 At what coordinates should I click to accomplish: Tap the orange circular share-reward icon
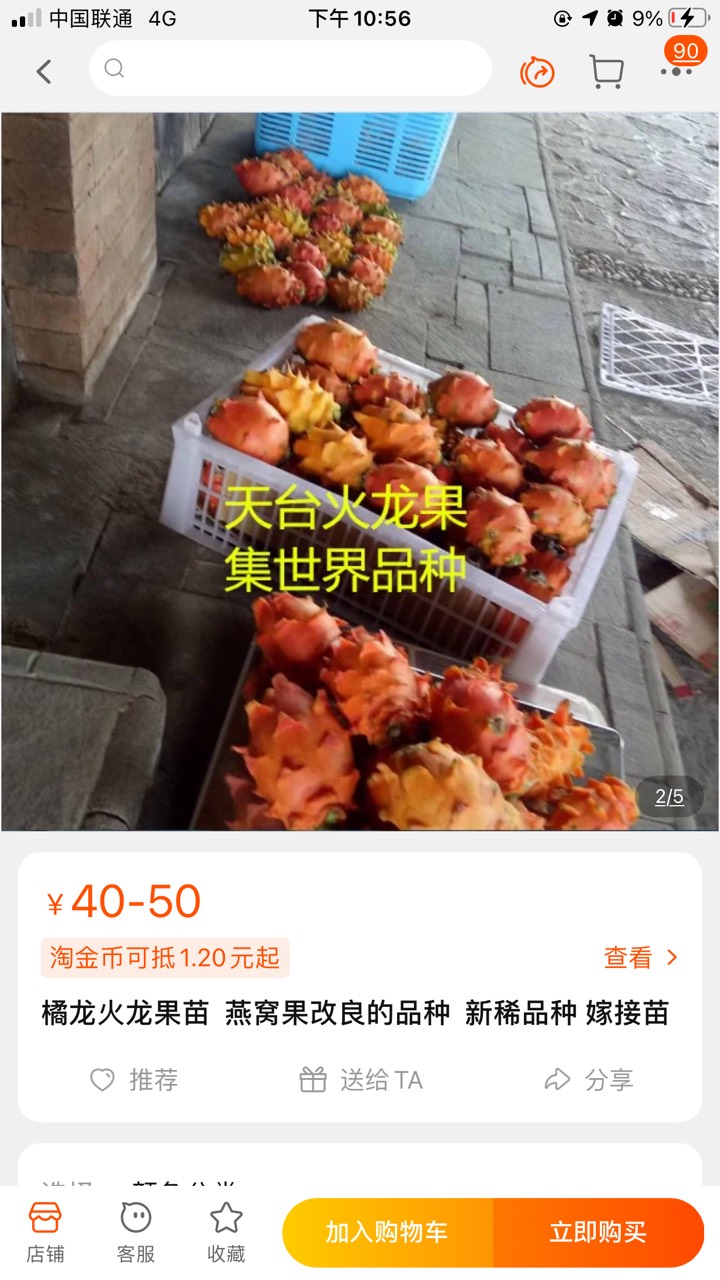pyautogui.click(x=538, y=71)
